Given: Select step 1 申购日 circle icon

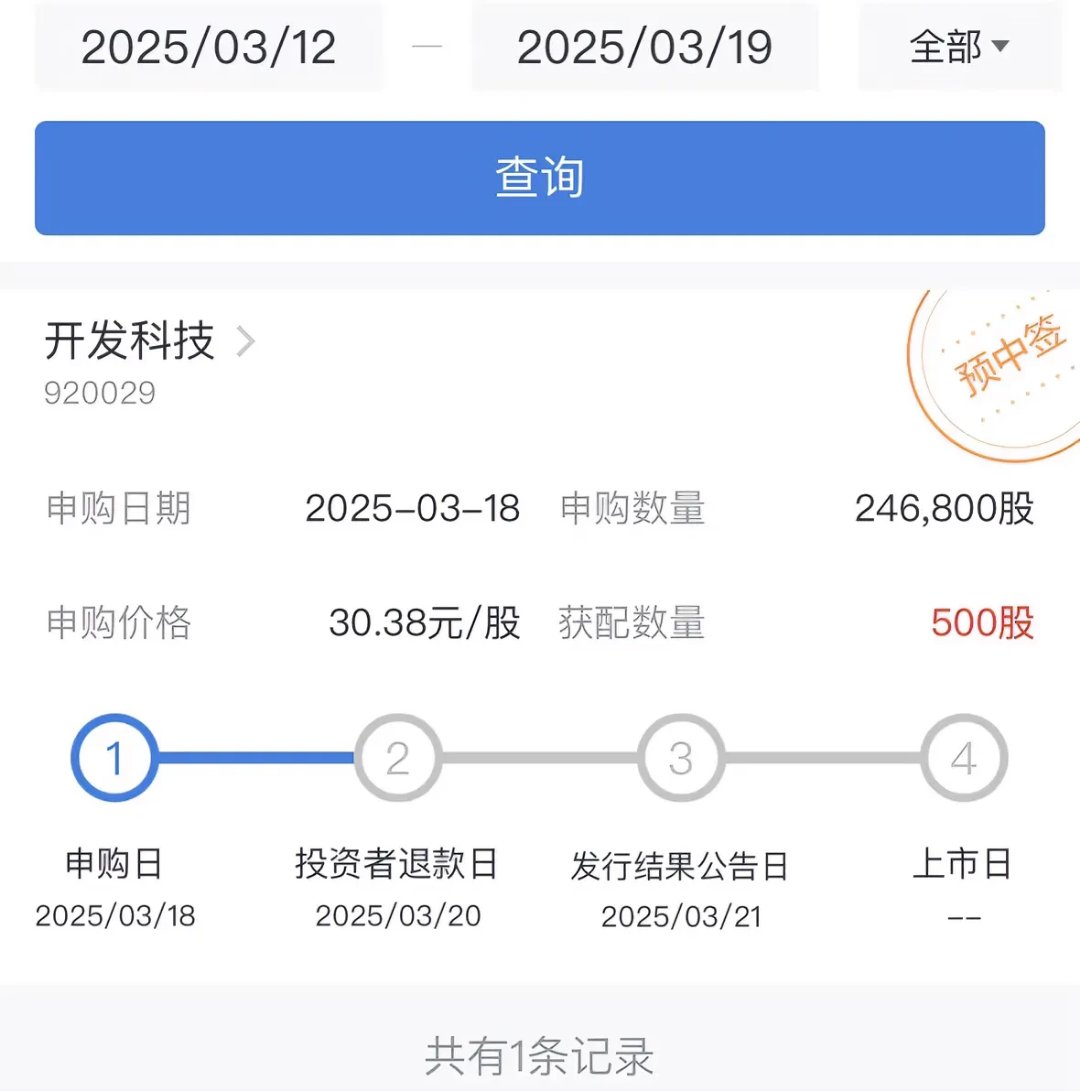Looking at the screenshot, I should 113,757.
